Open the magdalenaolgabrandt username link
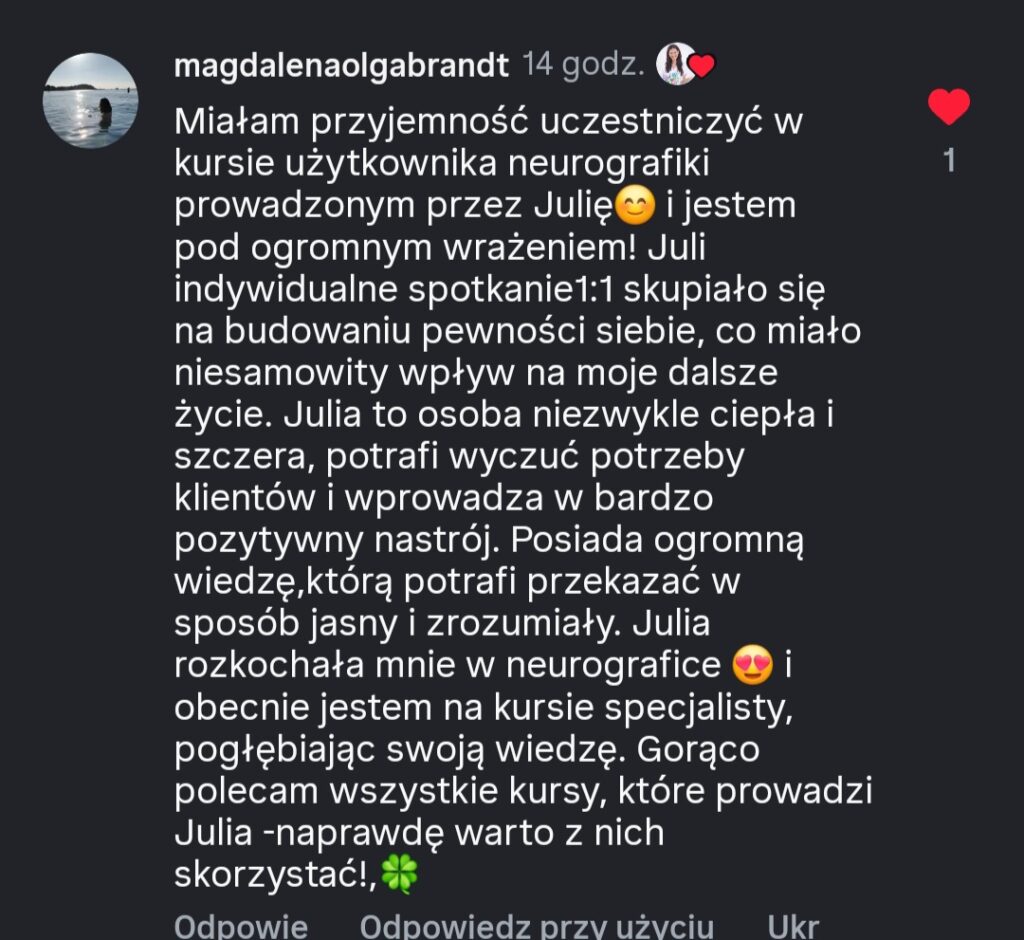This screenshot has height=940, width=1024. [341, 65]
